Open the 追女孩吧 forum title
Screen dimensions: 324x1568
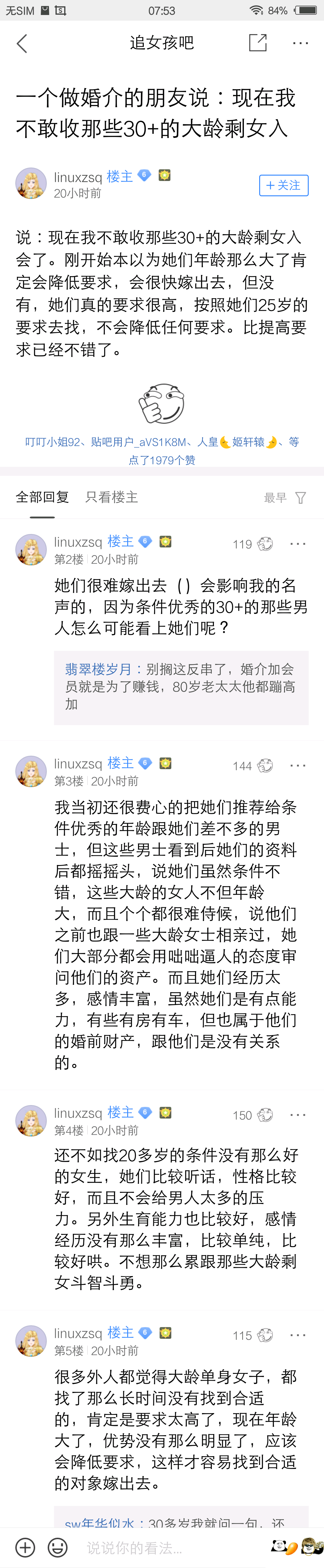pos(161,43)
